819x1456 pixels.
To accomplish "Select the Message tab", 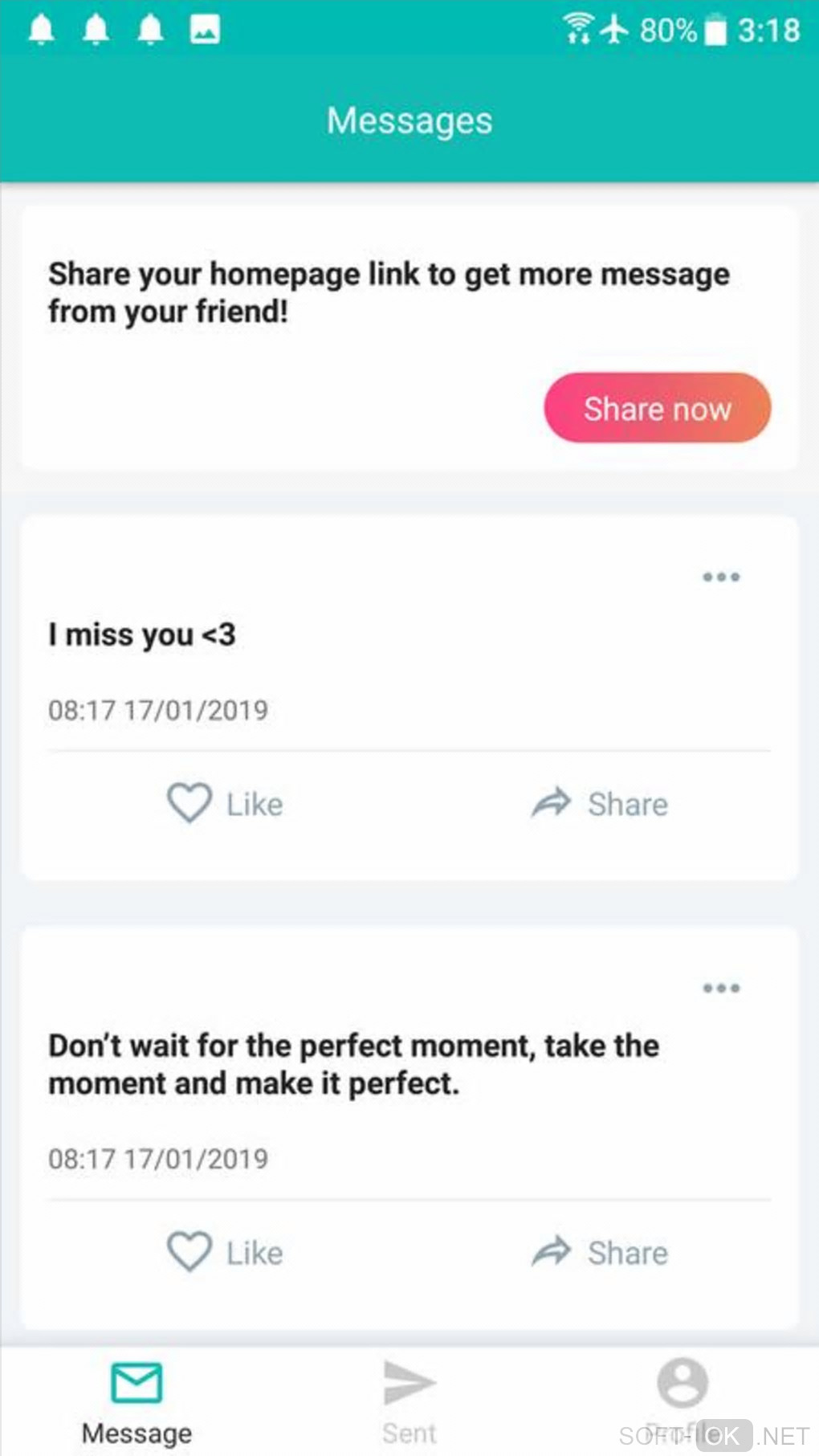I will pyautogui.click(x=136, y=1401).
